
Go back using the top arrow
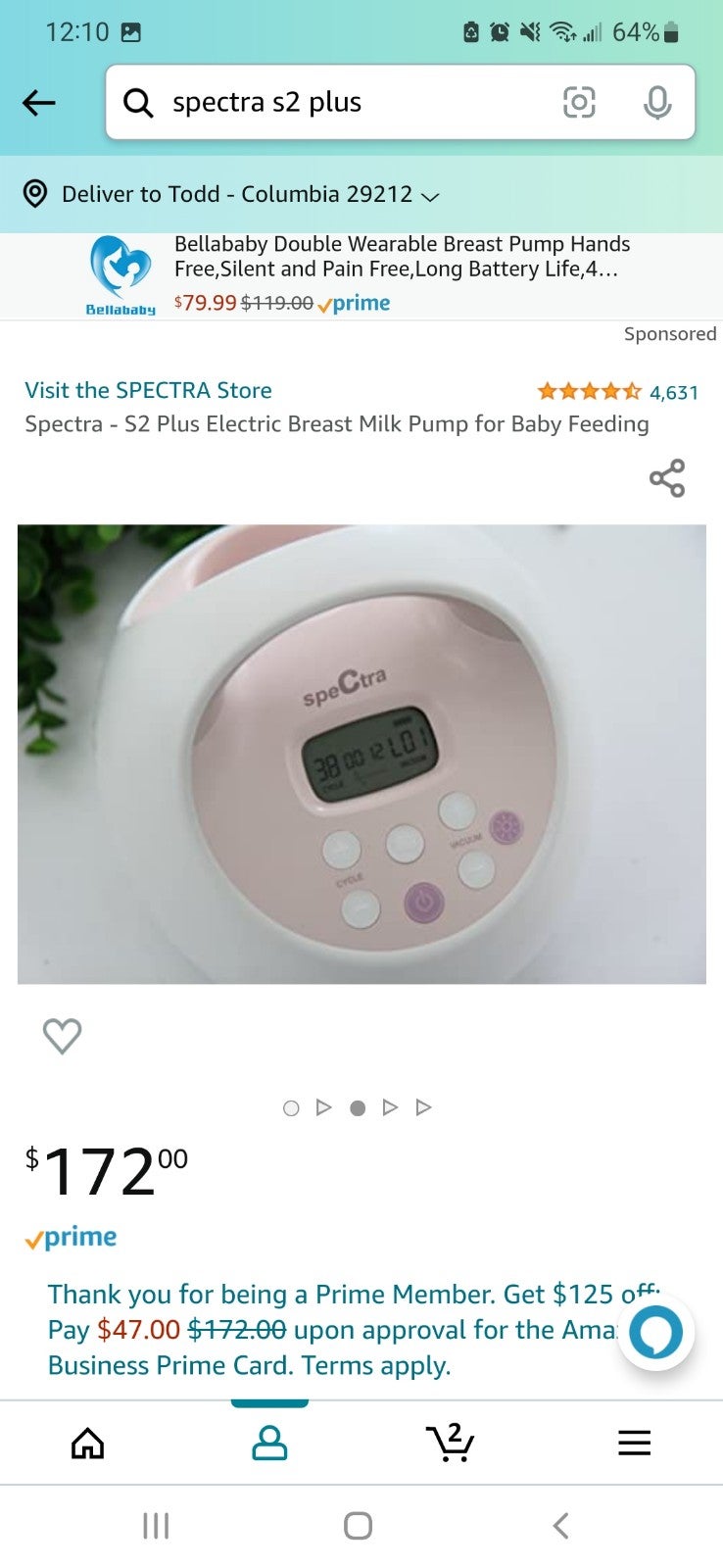click(39, 102)
